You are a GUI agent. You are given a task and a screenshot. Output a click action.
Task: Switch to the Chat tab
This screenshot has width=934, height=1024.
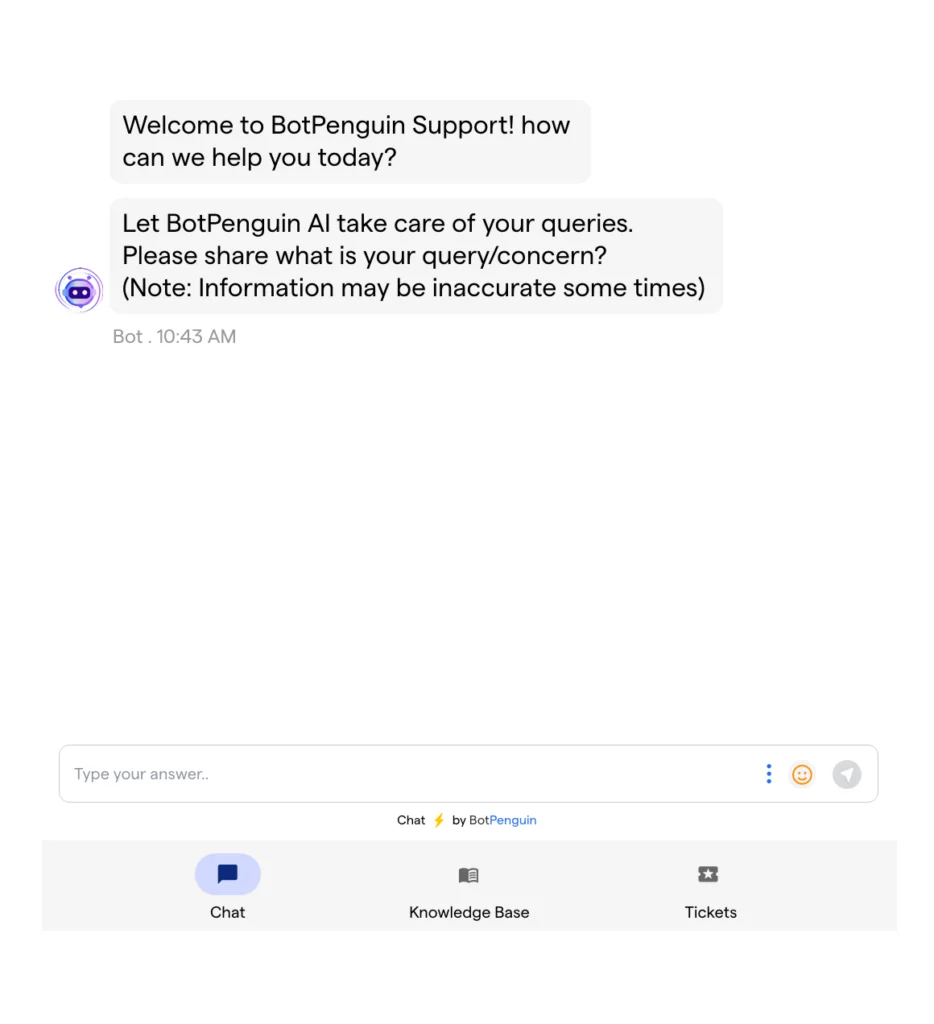[228, 887]
